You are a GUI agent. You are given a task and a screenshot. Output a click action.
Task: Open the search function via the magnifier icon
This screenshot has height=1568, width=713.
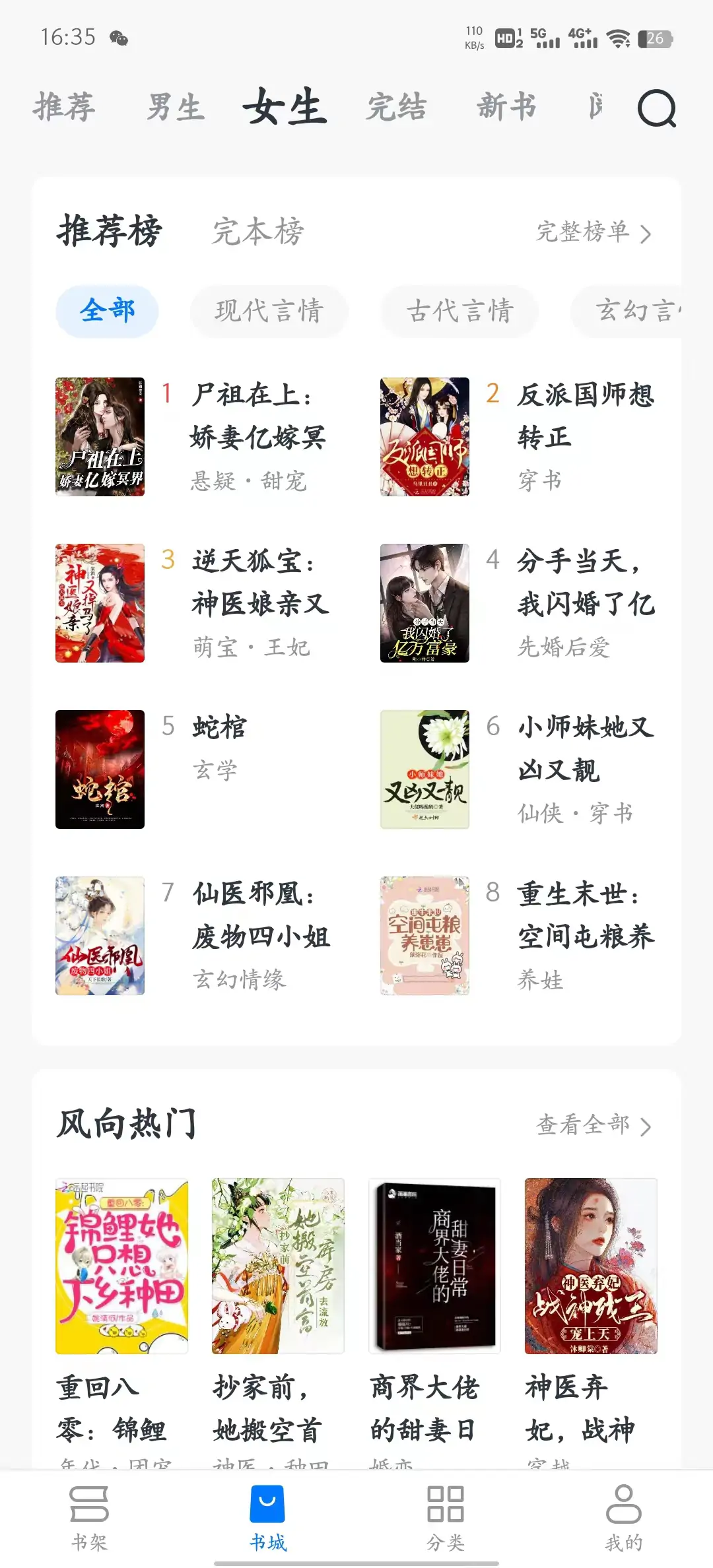coord(654,110)
